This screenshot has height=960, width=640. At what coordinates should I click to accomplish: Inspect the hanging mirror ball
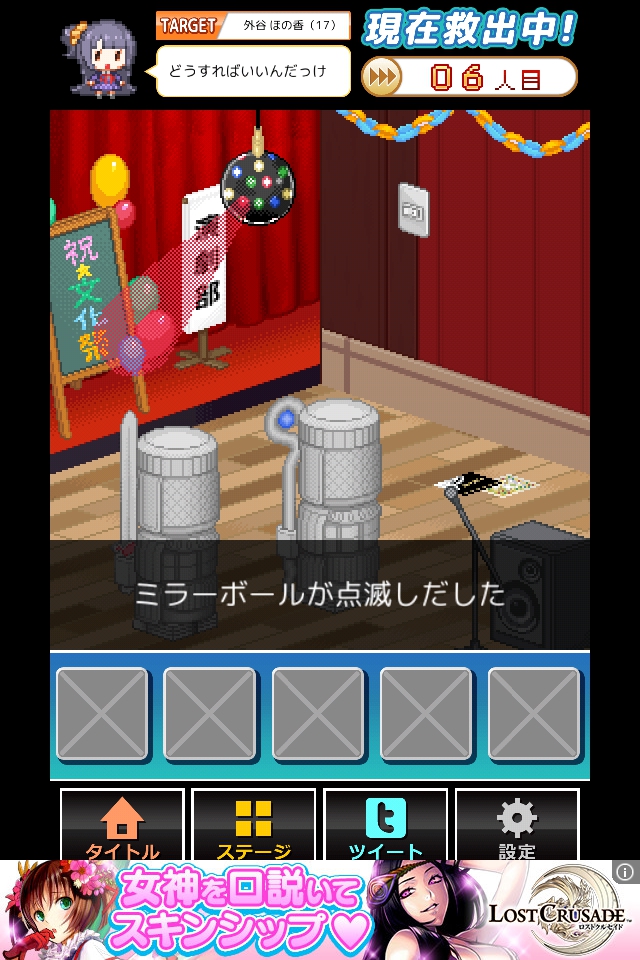click(258, 186)
